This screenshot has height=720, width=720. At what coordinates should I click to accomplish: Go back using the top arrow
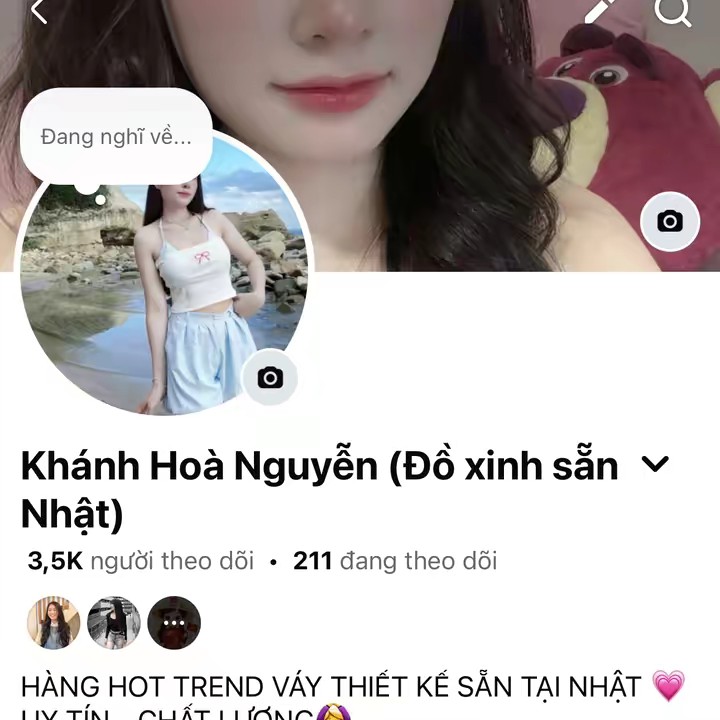pyautogui.click(x=38, y=10)
